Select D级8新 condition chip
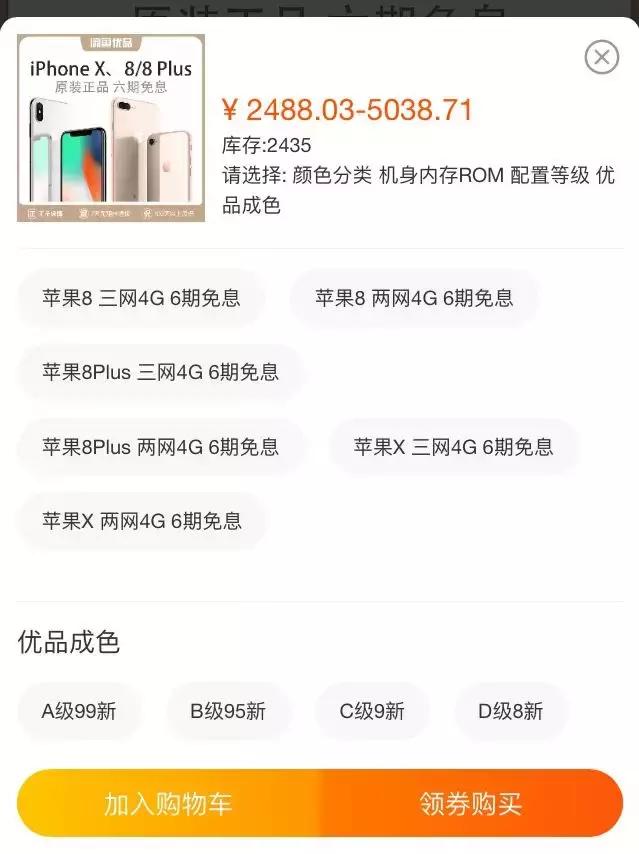Viewport: 639px width, 854px height. pyautogui.click(x=510, y=711)
